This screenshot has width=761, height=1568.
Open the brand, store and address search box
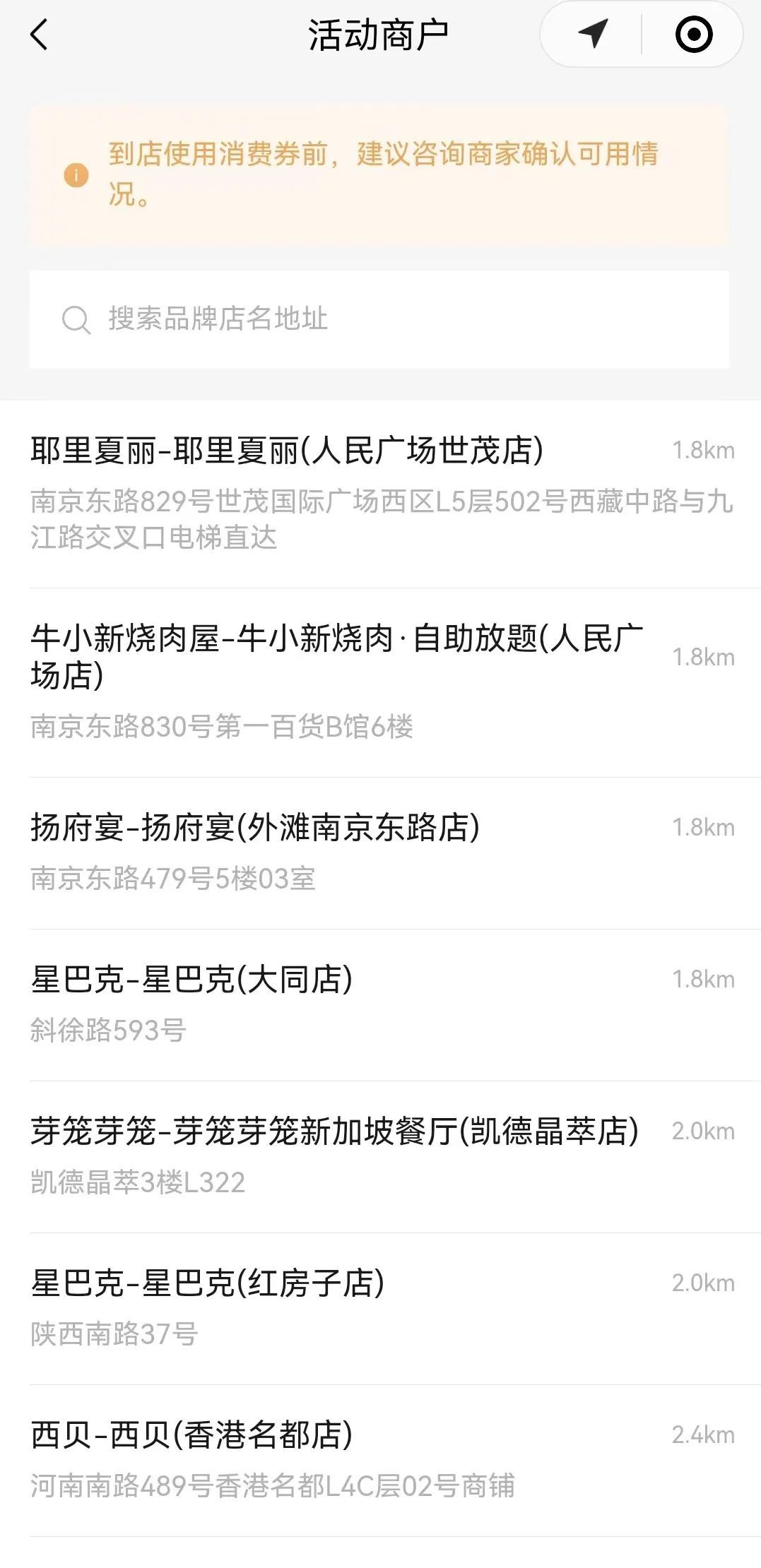click(379, 319)
